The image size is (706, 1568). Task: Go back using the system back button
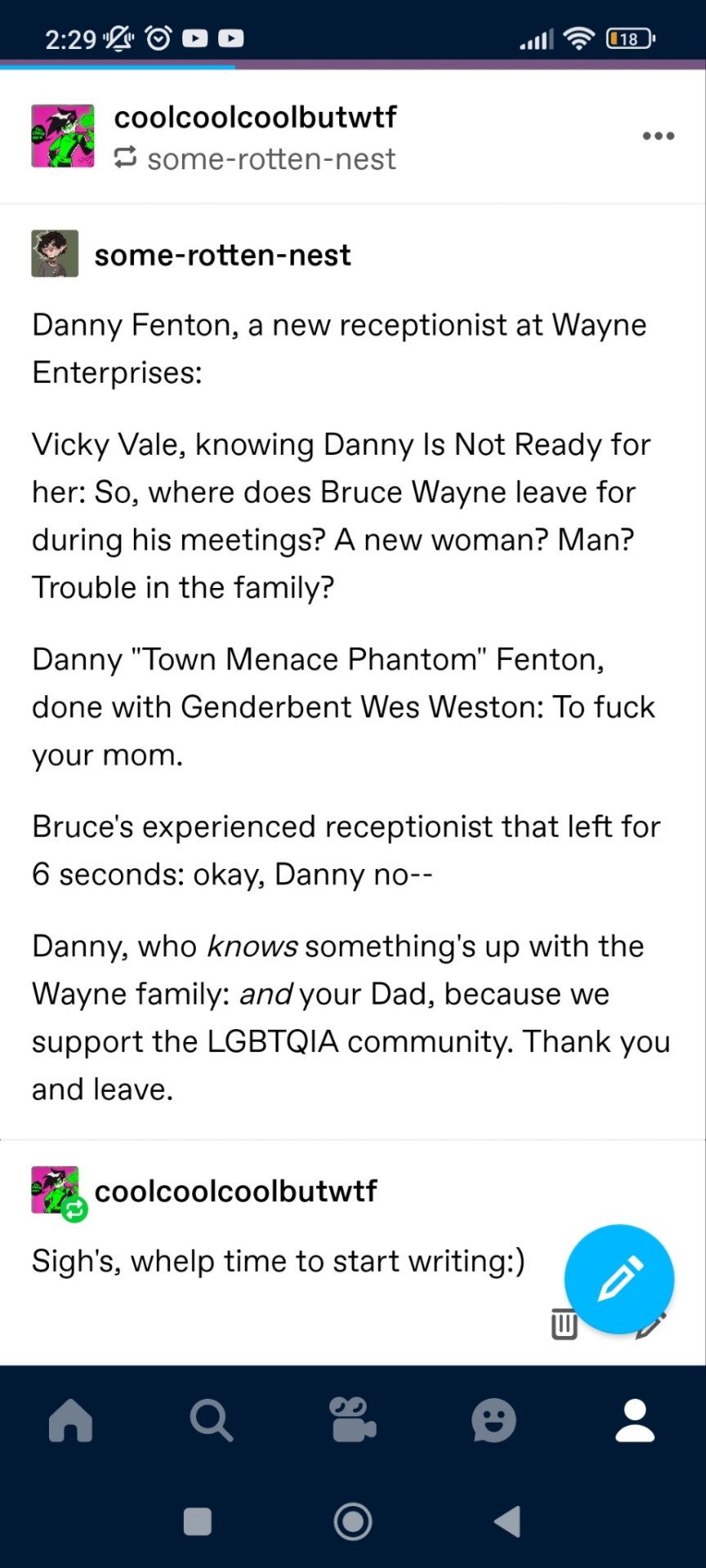pyautogui.click(x=507, y=1521)
